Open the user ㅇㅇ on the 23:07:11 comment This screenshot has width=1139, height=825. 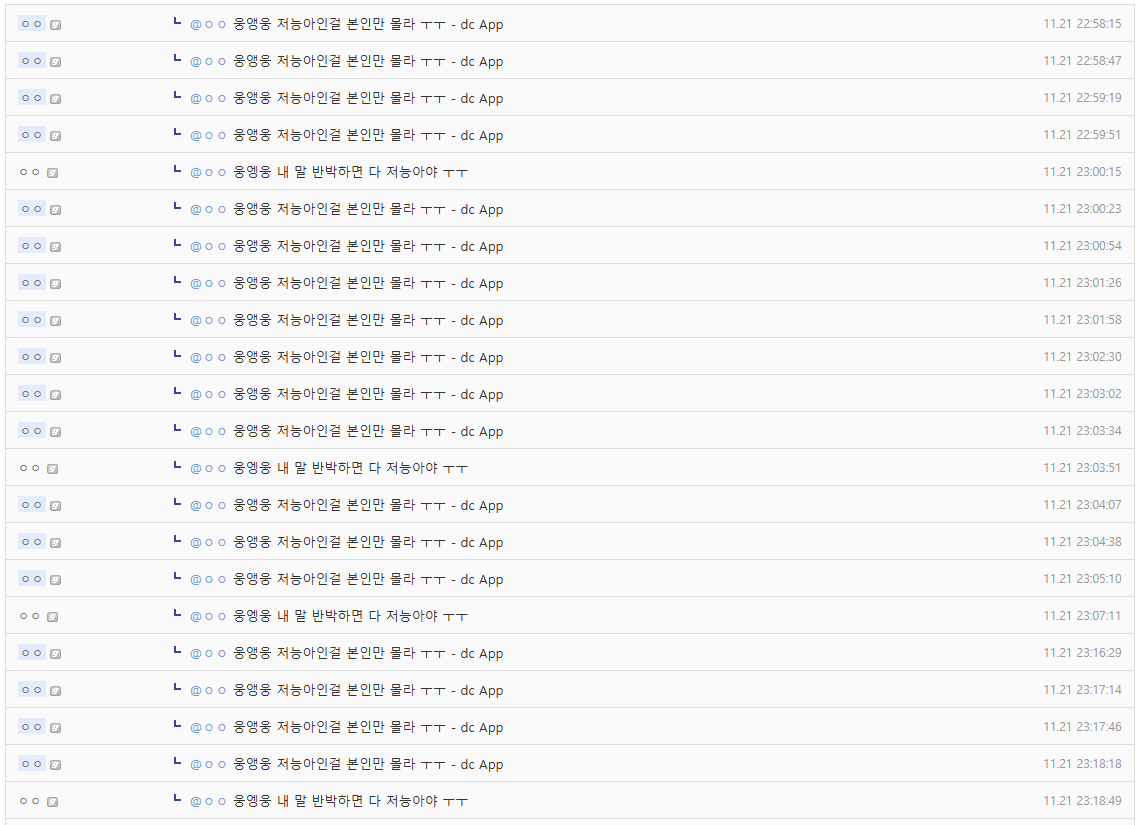[30, 616]
